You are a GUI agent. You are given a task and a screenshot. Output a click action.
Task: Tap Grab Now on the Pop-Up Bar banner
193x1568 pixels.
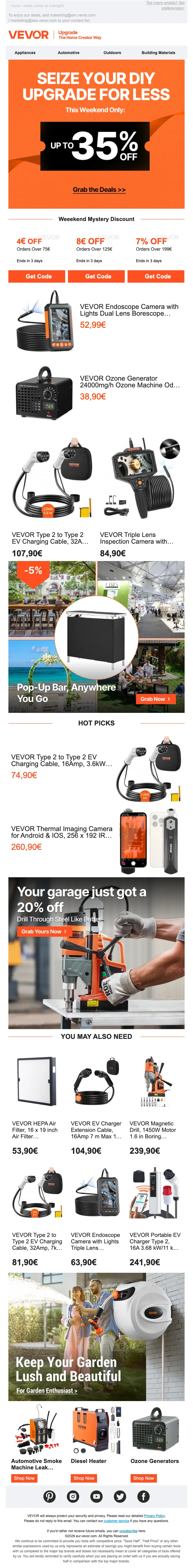(155, 699)
